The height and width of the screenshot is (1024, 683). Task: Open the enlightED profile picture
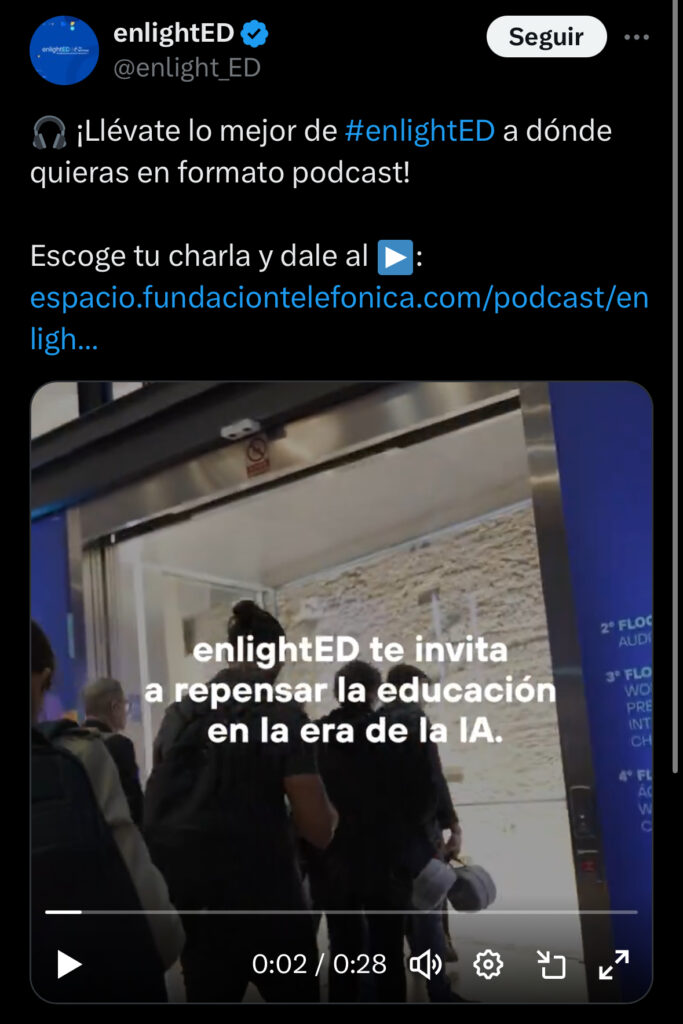[x=64, y=51]
